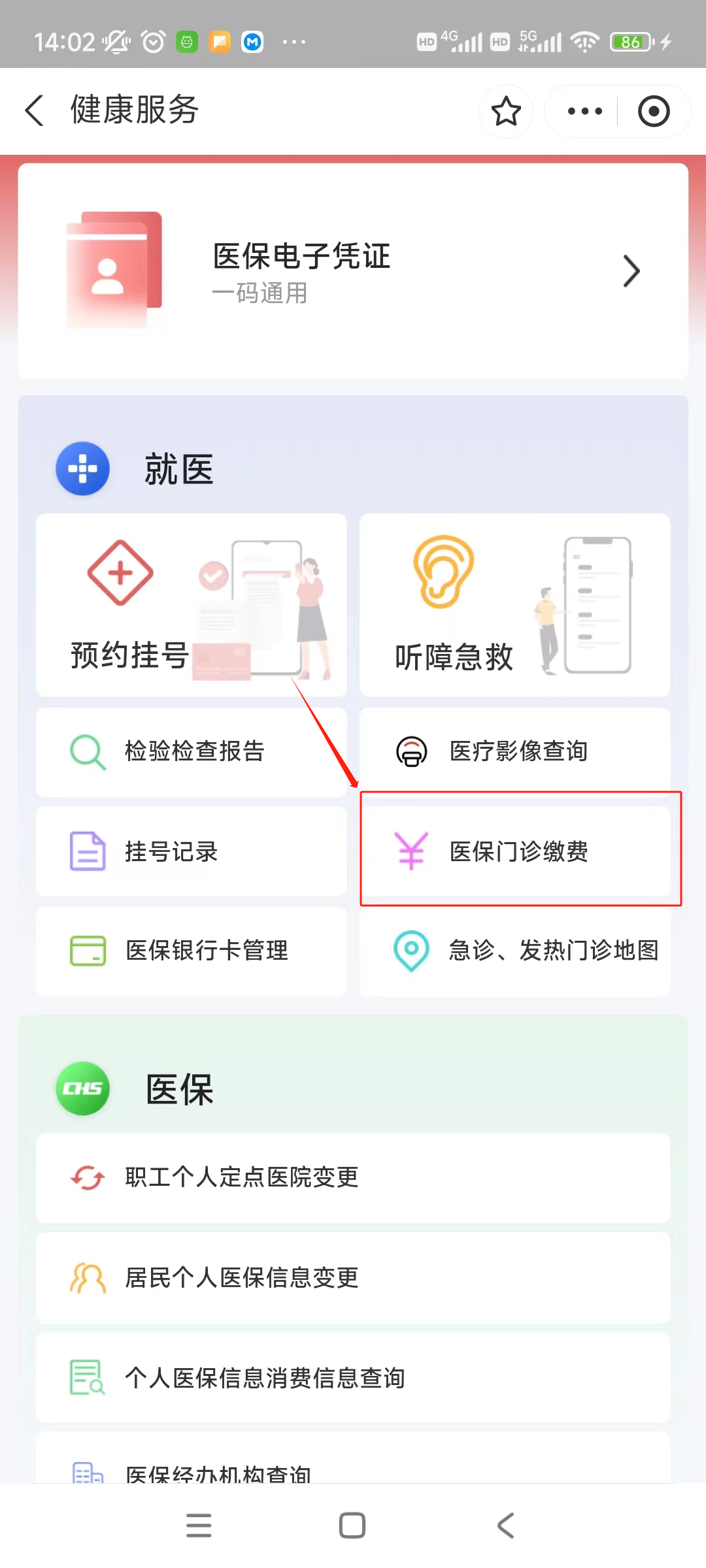Open 职工个人定点医院变更
The image size is (706, 1568).
(x=353, y=1178)
